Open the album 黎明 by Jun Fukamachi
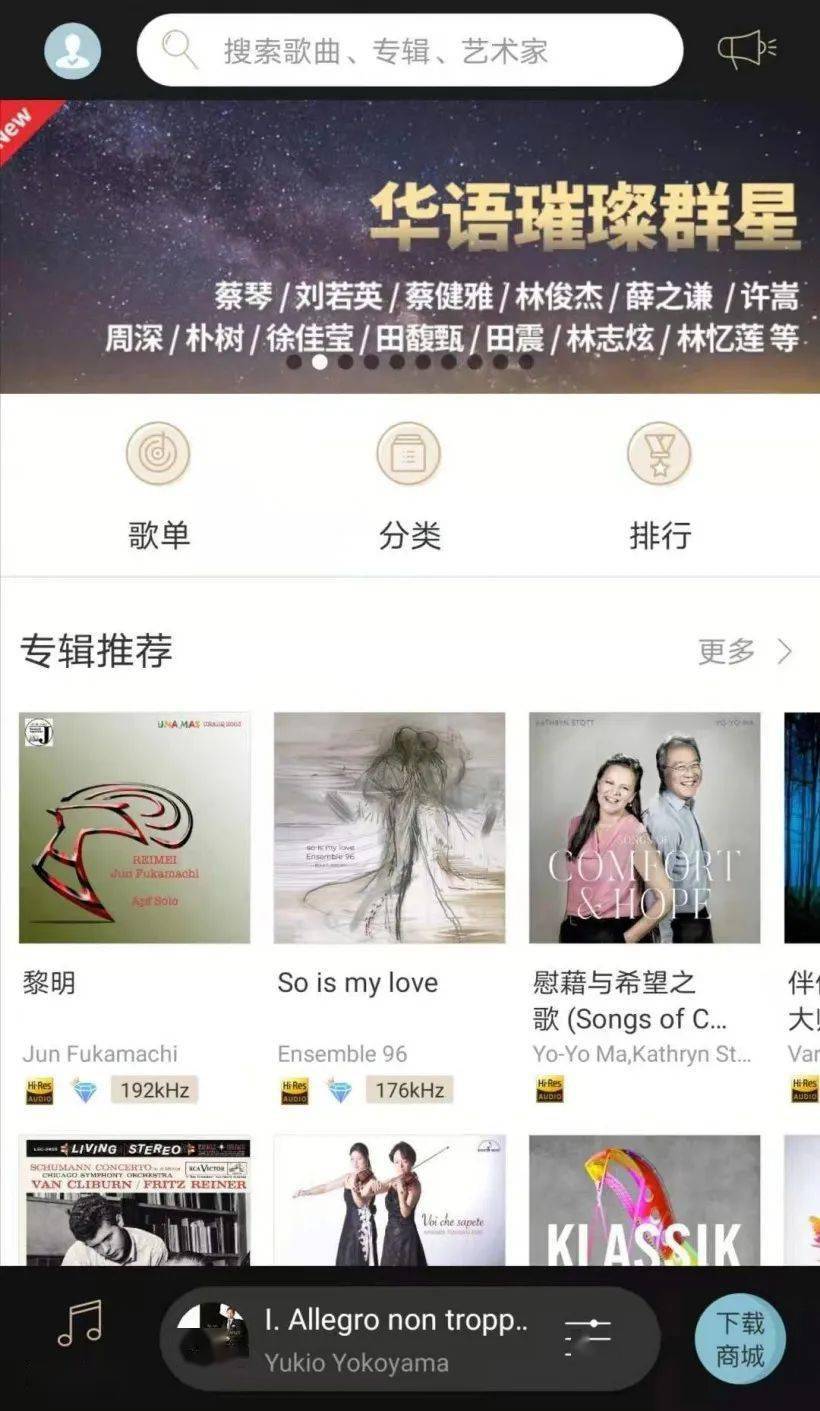The height and width of the screenshot is (1411, 820). (134, 828)
